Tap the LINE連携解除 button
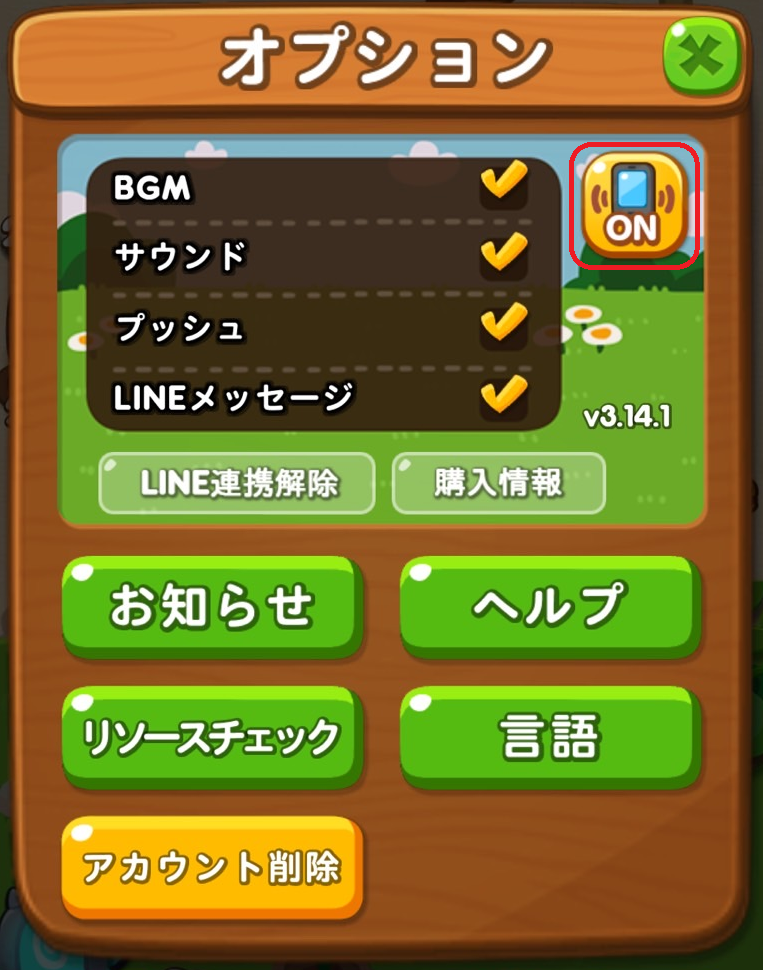The width and height of the screenshot is (763, 970). (237, 484)
